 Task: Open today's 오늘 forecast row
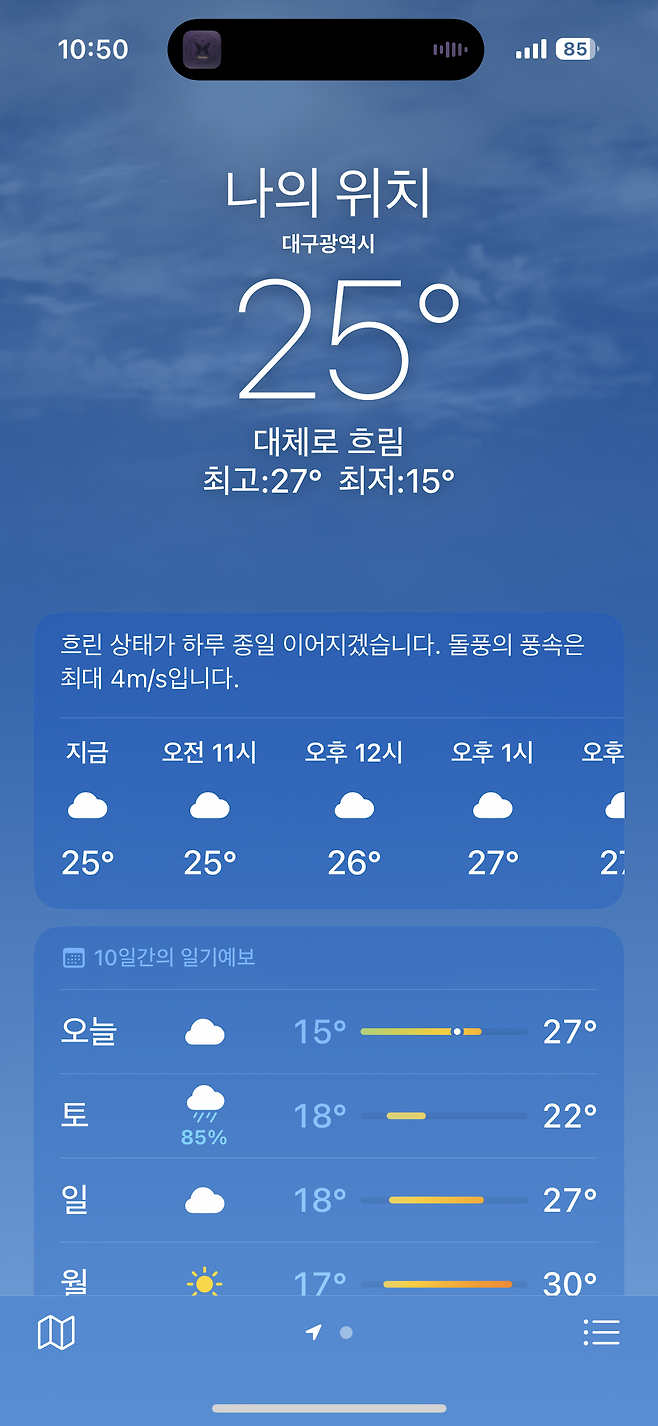coord(329,1031)
